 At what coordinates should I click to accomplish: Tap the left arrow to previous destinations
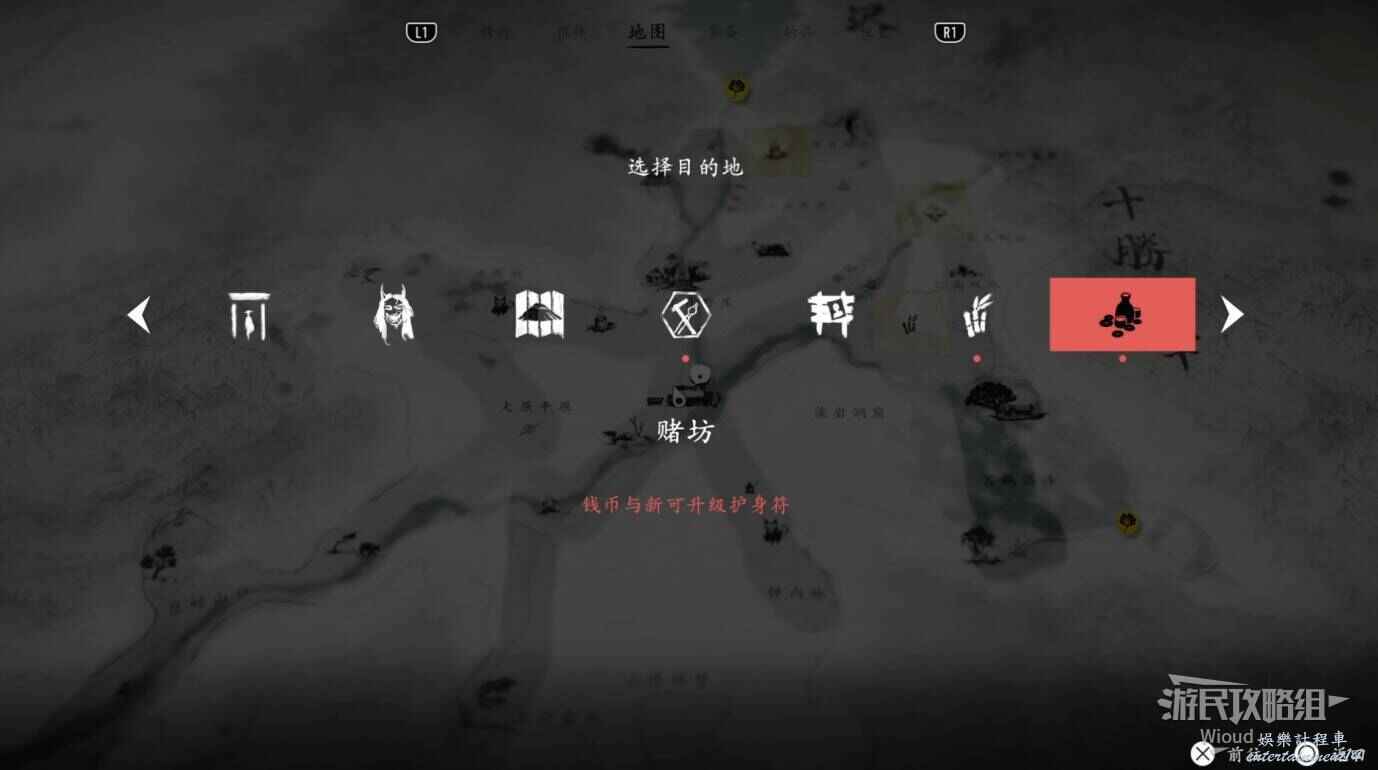139,315
